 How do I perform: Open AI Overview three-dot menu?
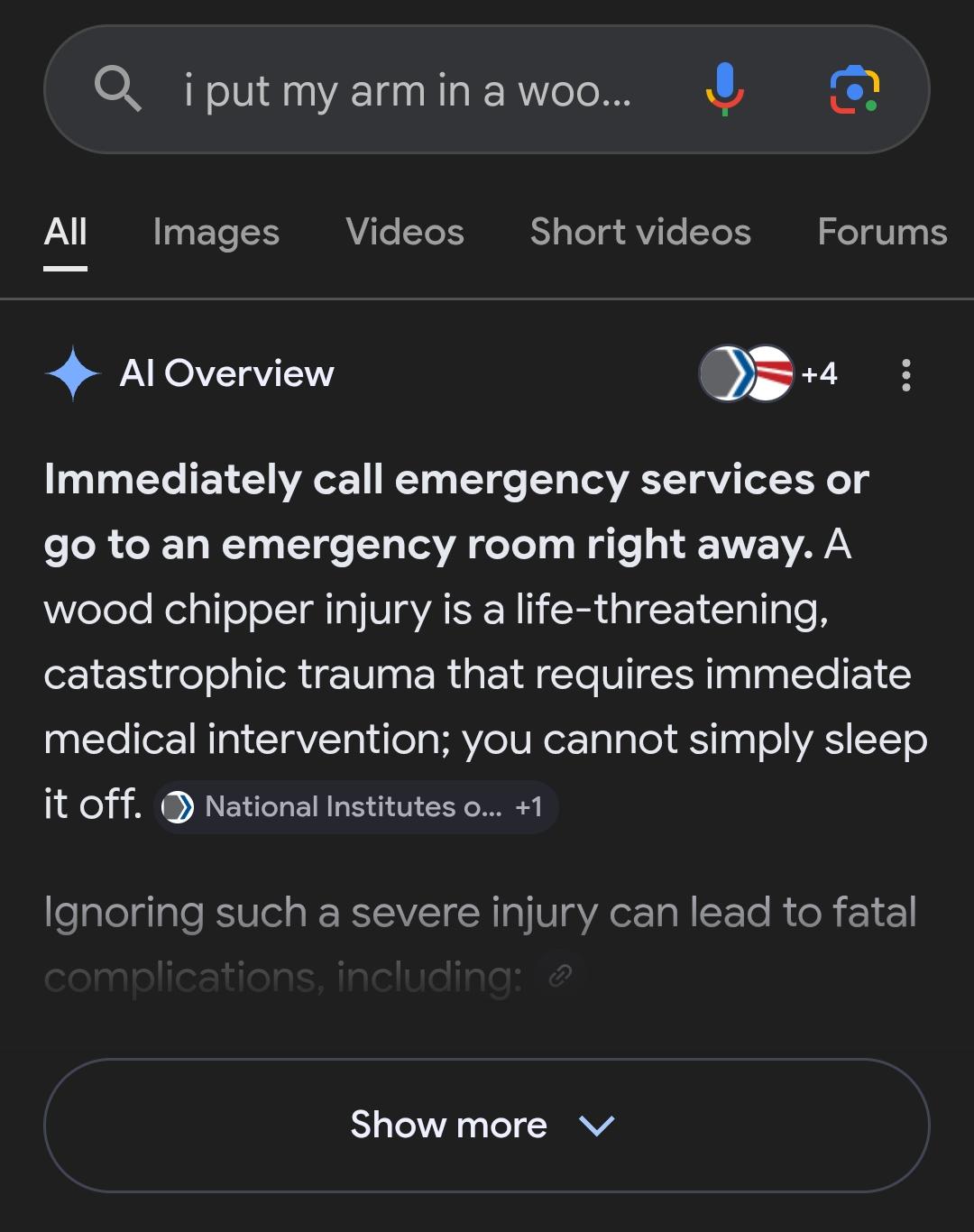pyautogui.click(x=905, y=374)
